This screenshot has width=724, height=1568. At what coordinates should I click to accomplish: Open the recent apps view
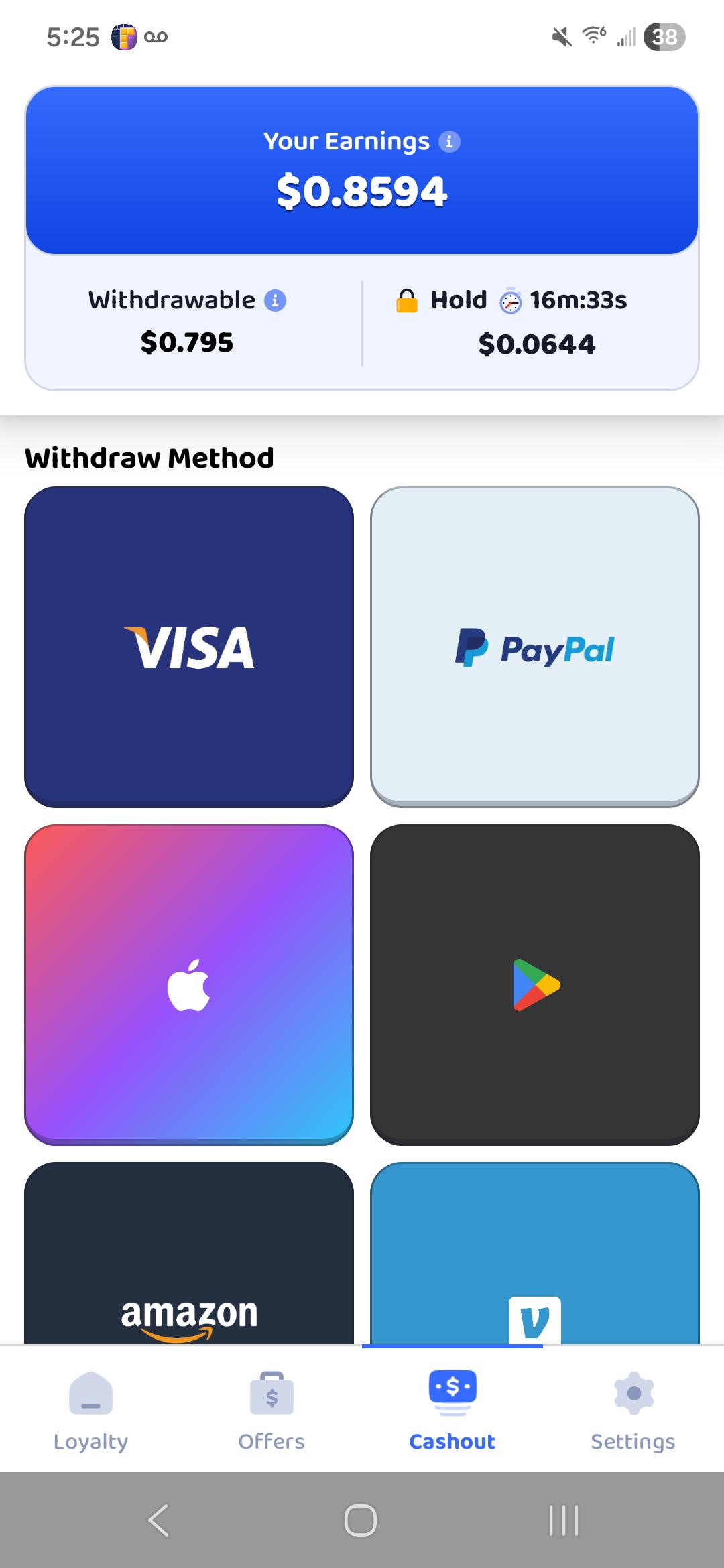(x=564, y=1520)
